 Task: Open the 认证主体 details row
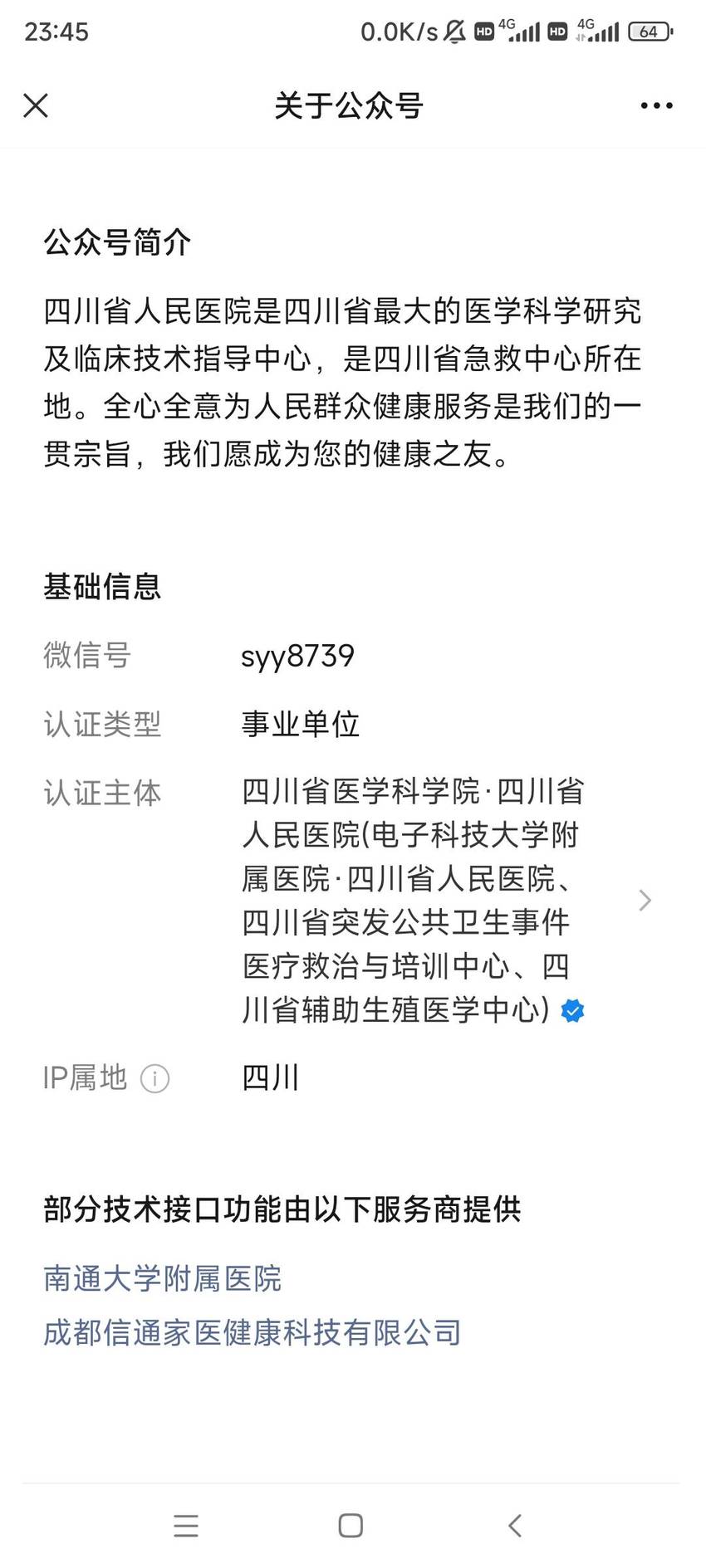353,900
